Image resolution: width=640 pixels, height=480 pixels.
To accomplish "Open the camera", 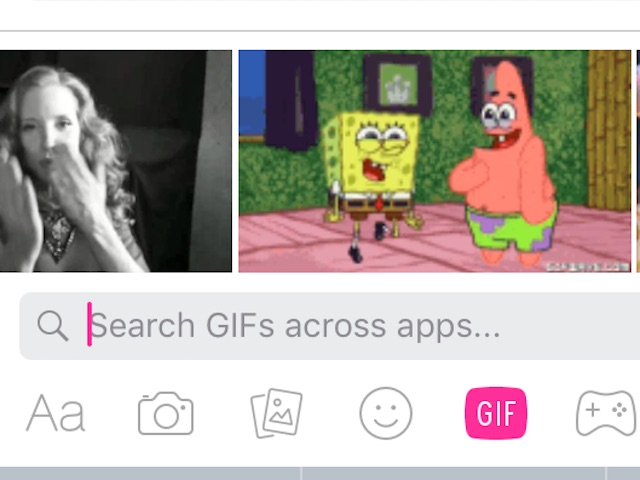I will pyautogui.click(x=166, y=413).
